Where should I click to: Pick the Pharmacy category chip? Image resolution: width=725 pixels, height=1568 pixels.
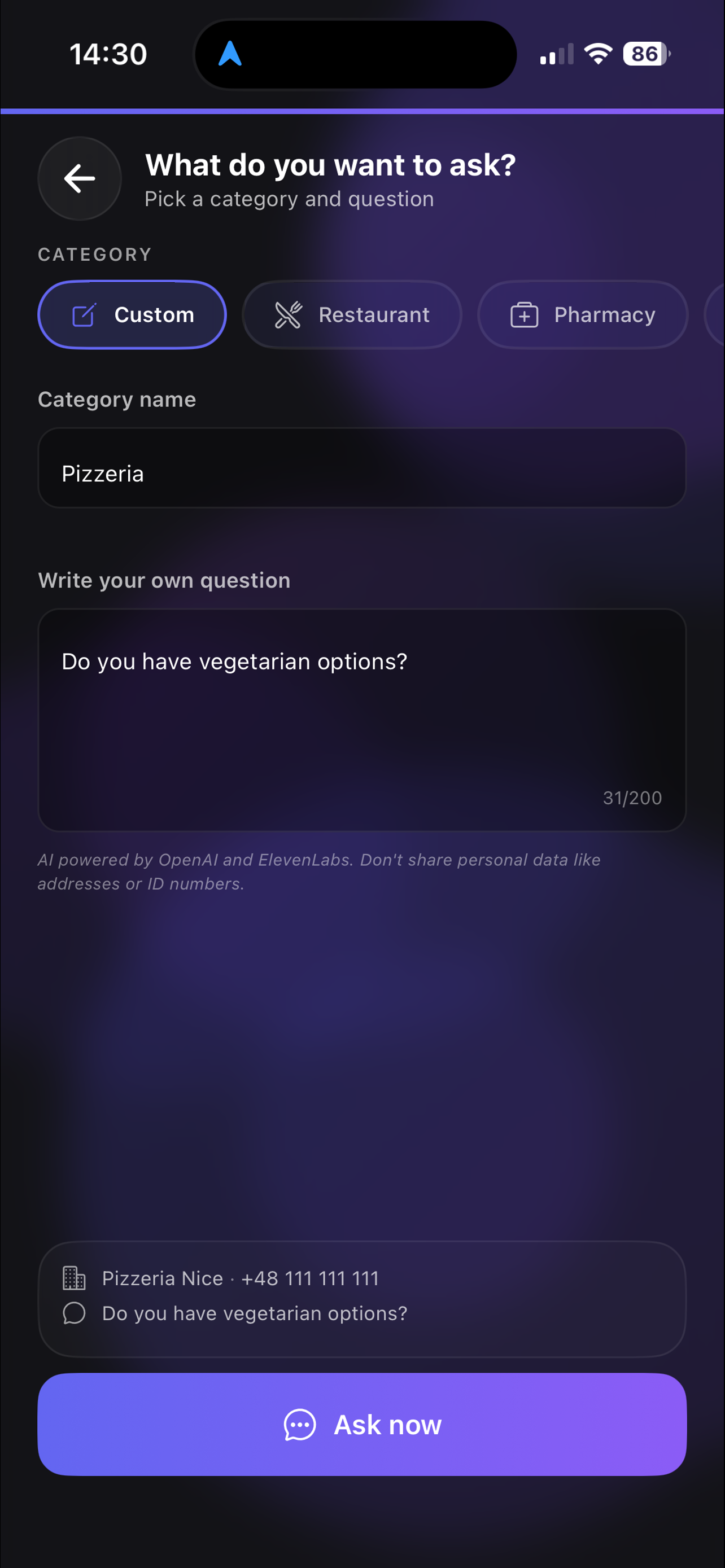click(x=583, y=315)
